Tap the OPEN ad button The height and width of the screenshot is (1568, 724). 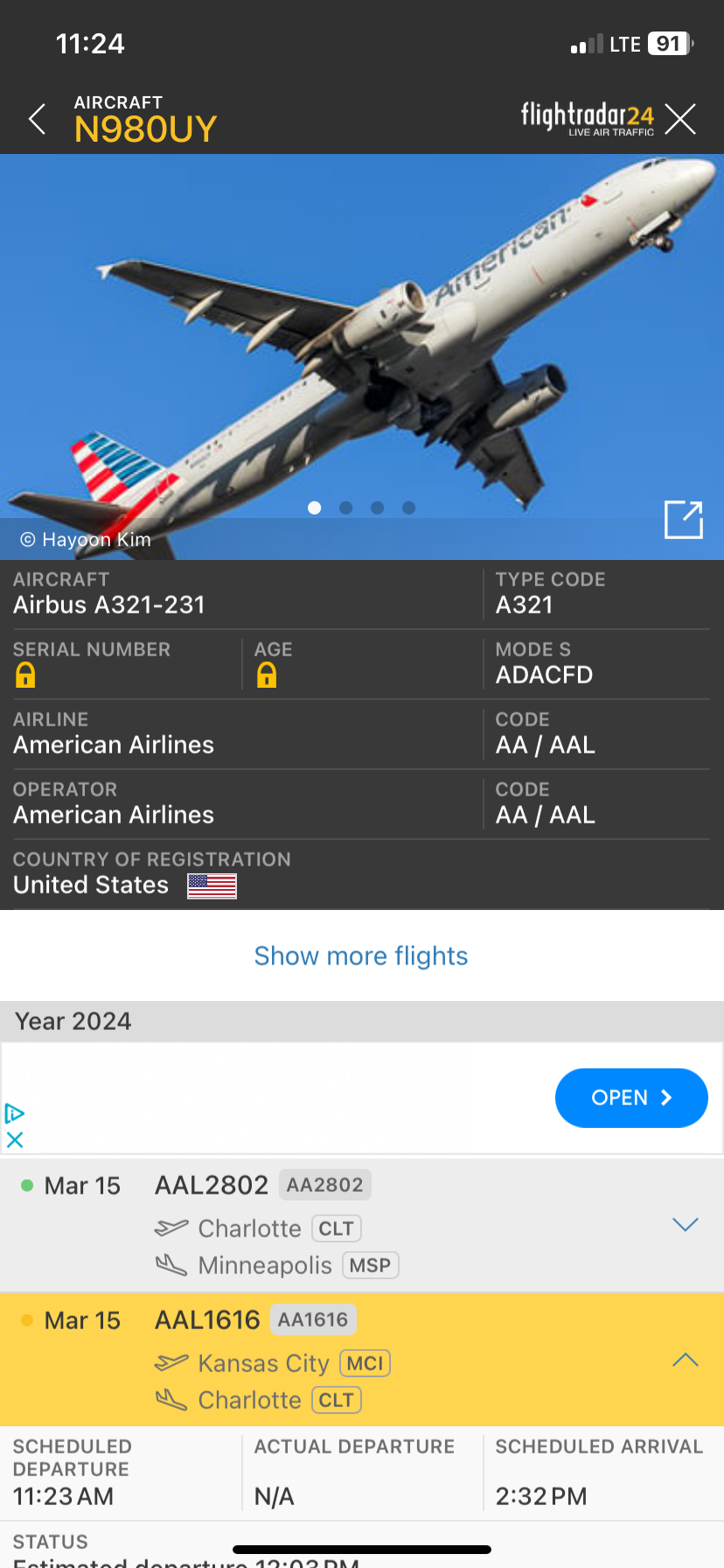coord(630,1097)
